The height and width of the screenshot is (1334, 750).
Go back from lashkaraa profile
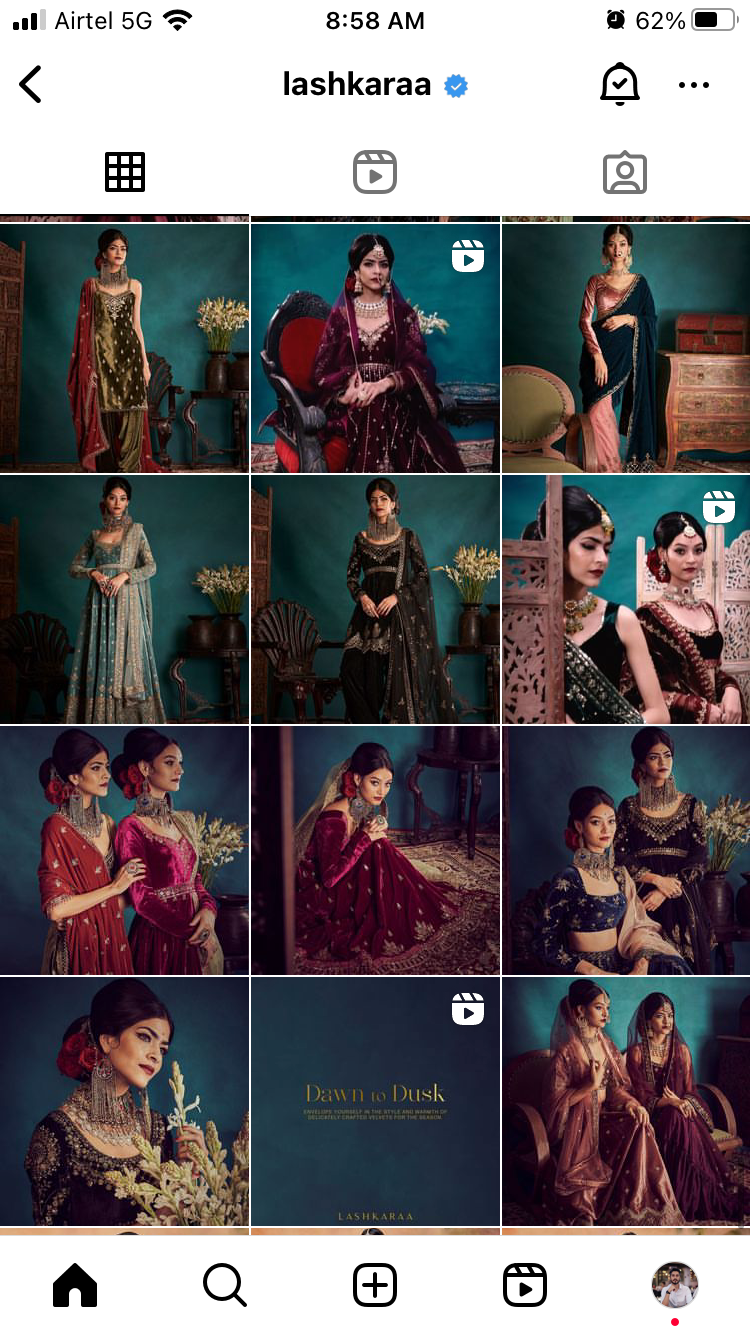[x=31, y=85]
